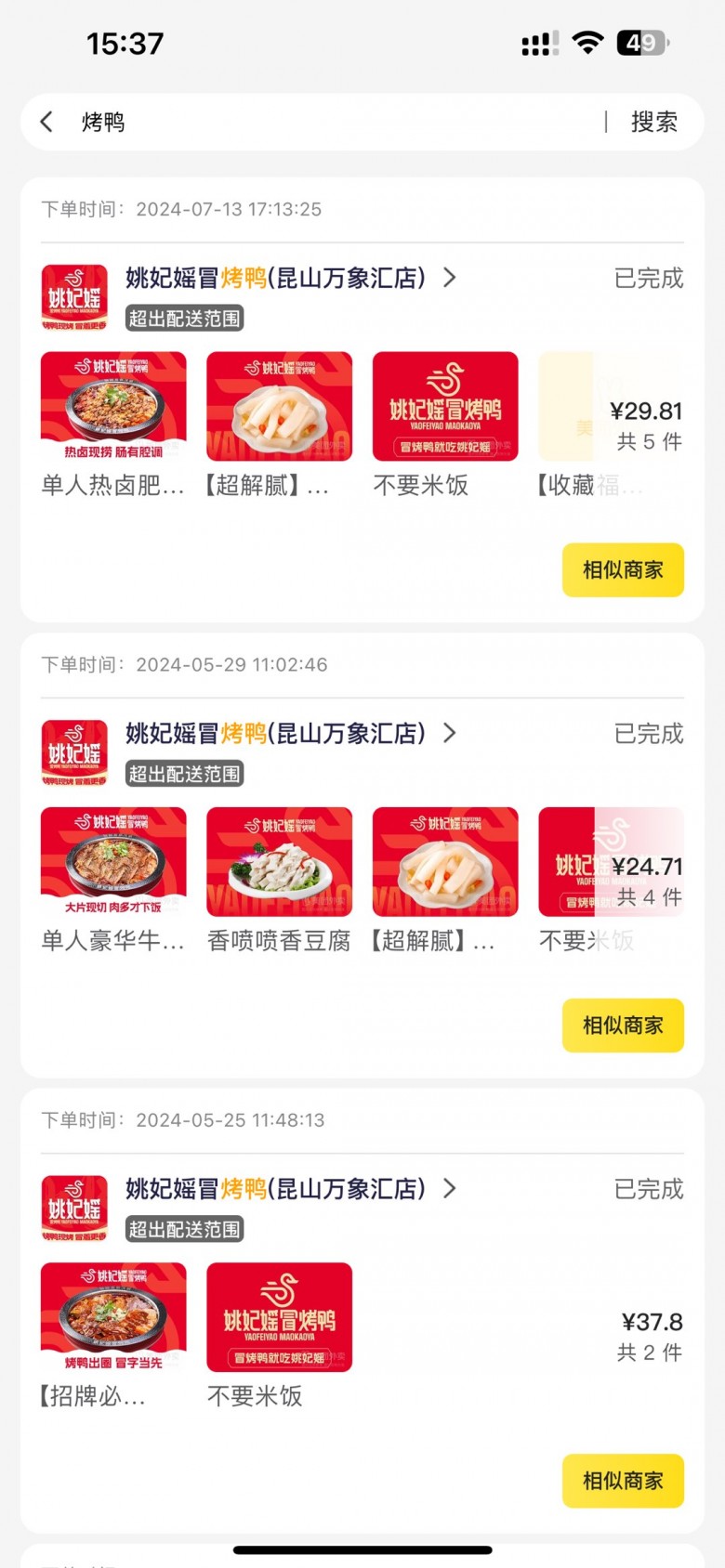Go back using the arrow icon
The width and height of the screenshot is (725, 1568).
click(46, 122)
